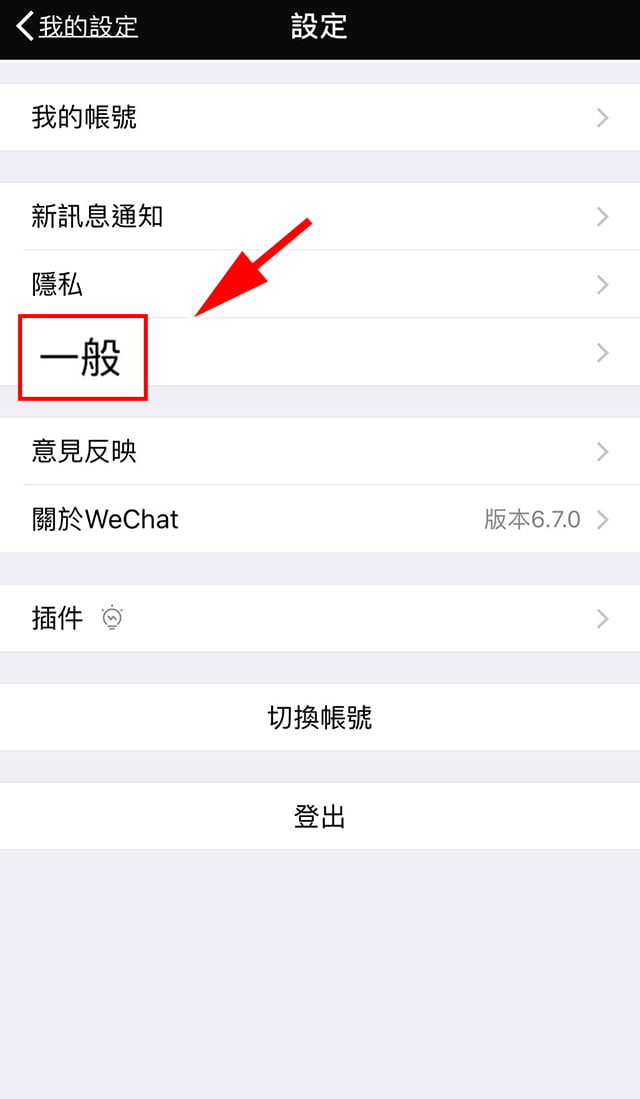Go back to 我的設定
This screenshot has height=1099, width=640.
tap(78, 26)
